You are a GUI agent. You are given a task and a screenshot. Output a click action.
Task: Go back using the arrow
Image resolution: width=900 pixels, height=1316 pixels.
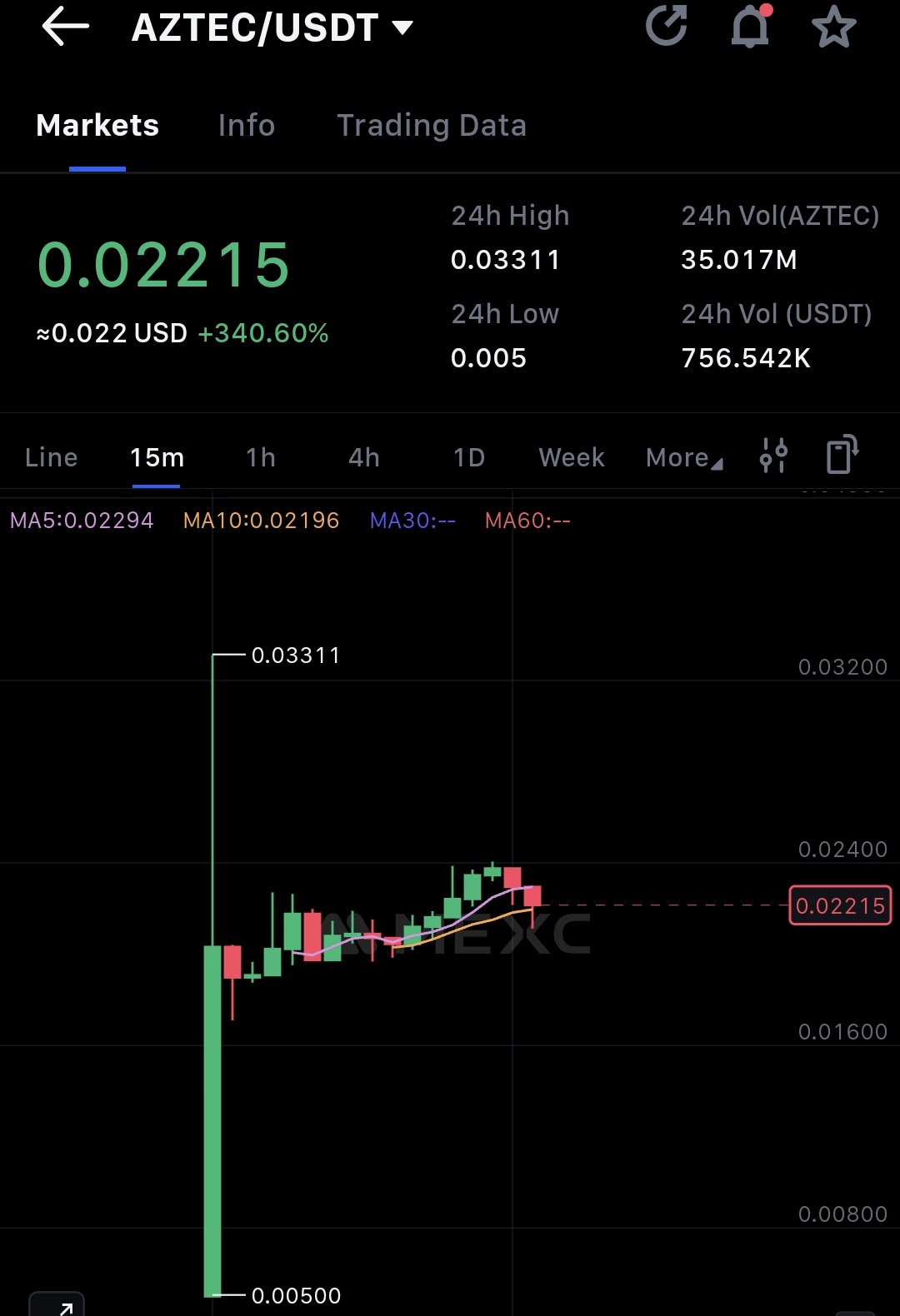coord(65,27)
